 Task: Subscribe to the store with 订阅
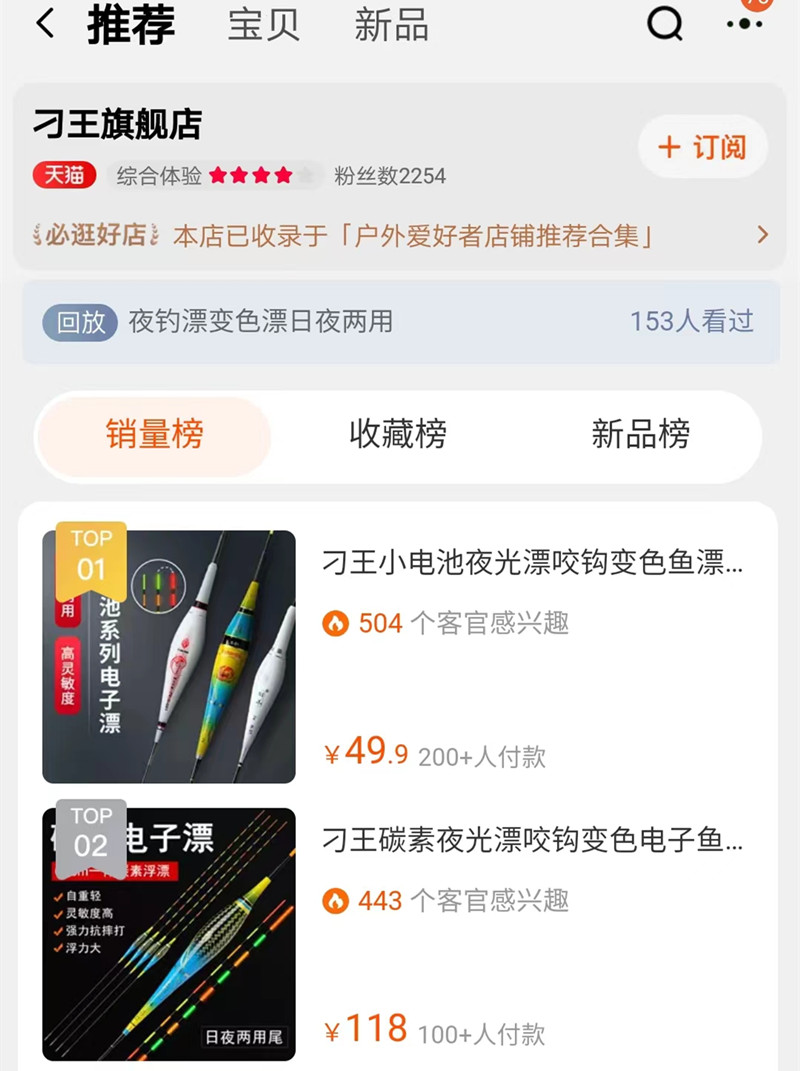(702, 148)
